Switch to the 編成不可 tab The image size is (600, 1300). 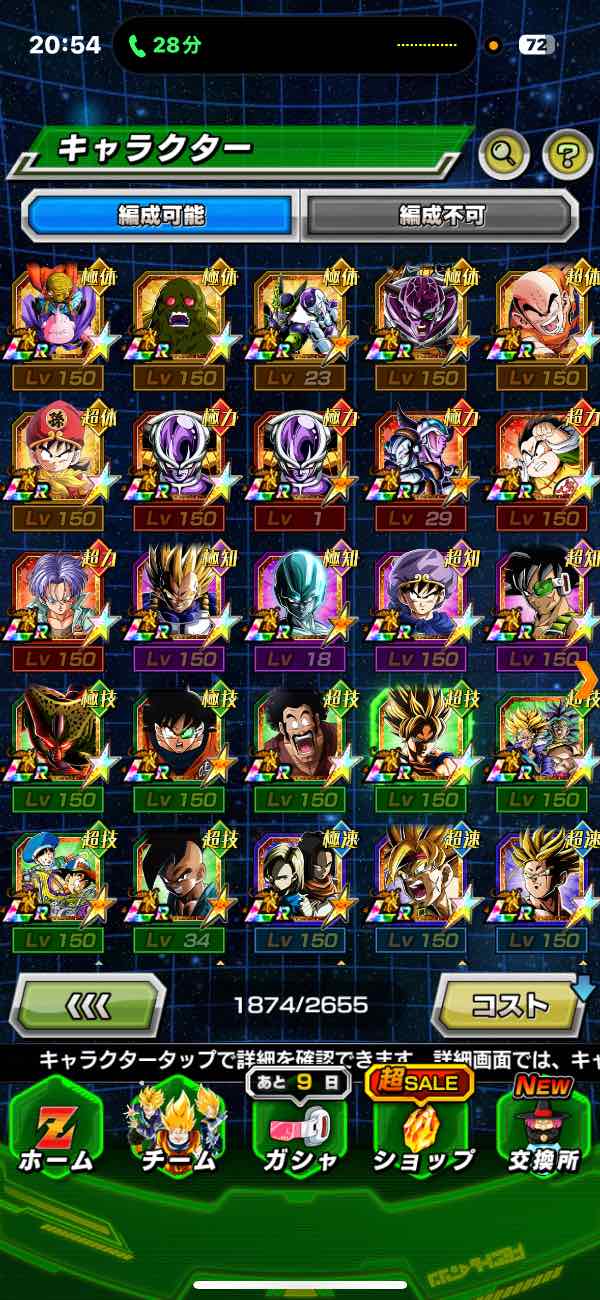[441, 215]
